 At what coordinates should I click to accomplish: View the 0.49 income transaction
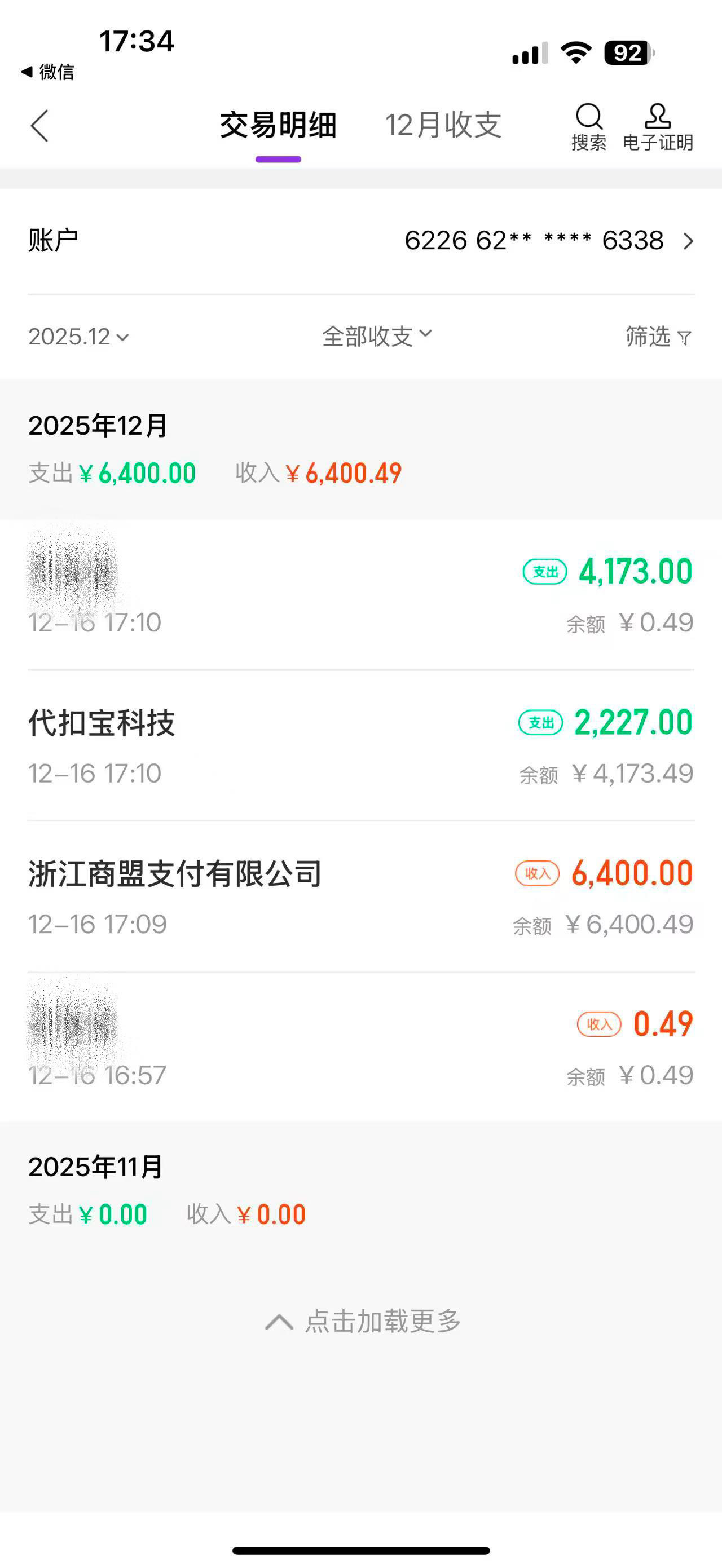pyautogui.click(x=361, y=1048)
